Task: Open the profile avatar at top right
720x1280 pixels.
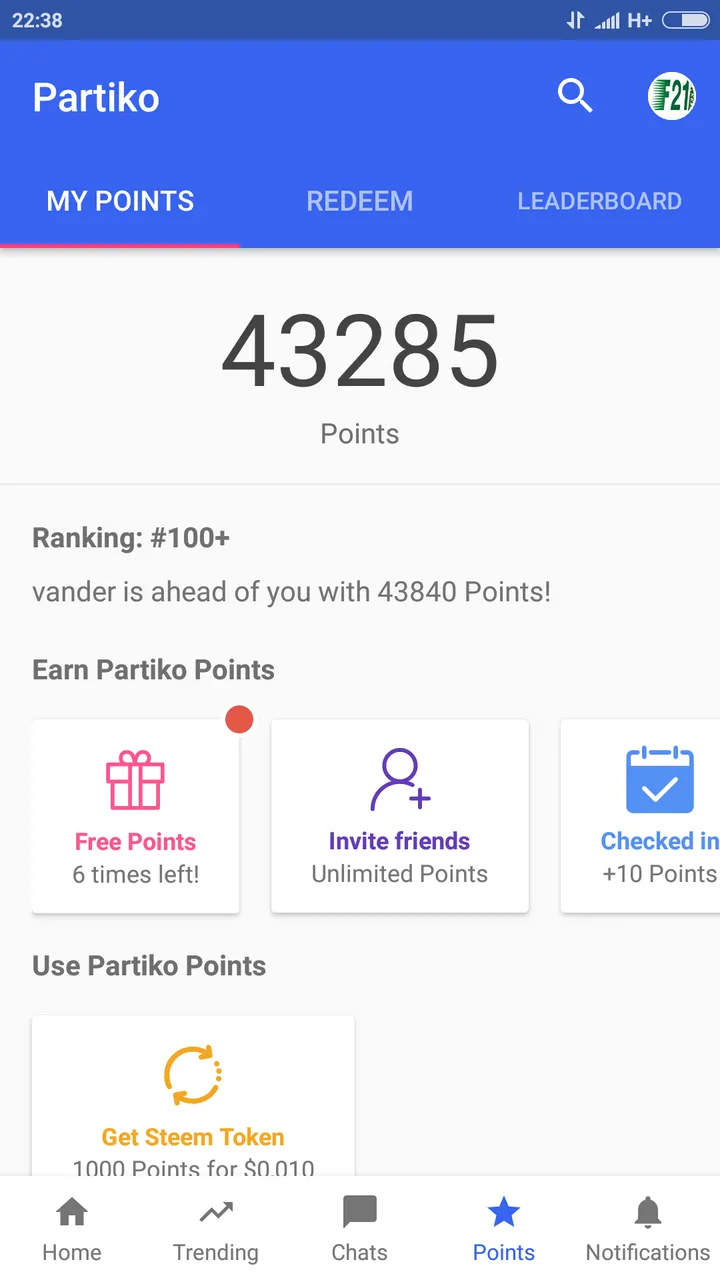Action: [x=671, y=97]
